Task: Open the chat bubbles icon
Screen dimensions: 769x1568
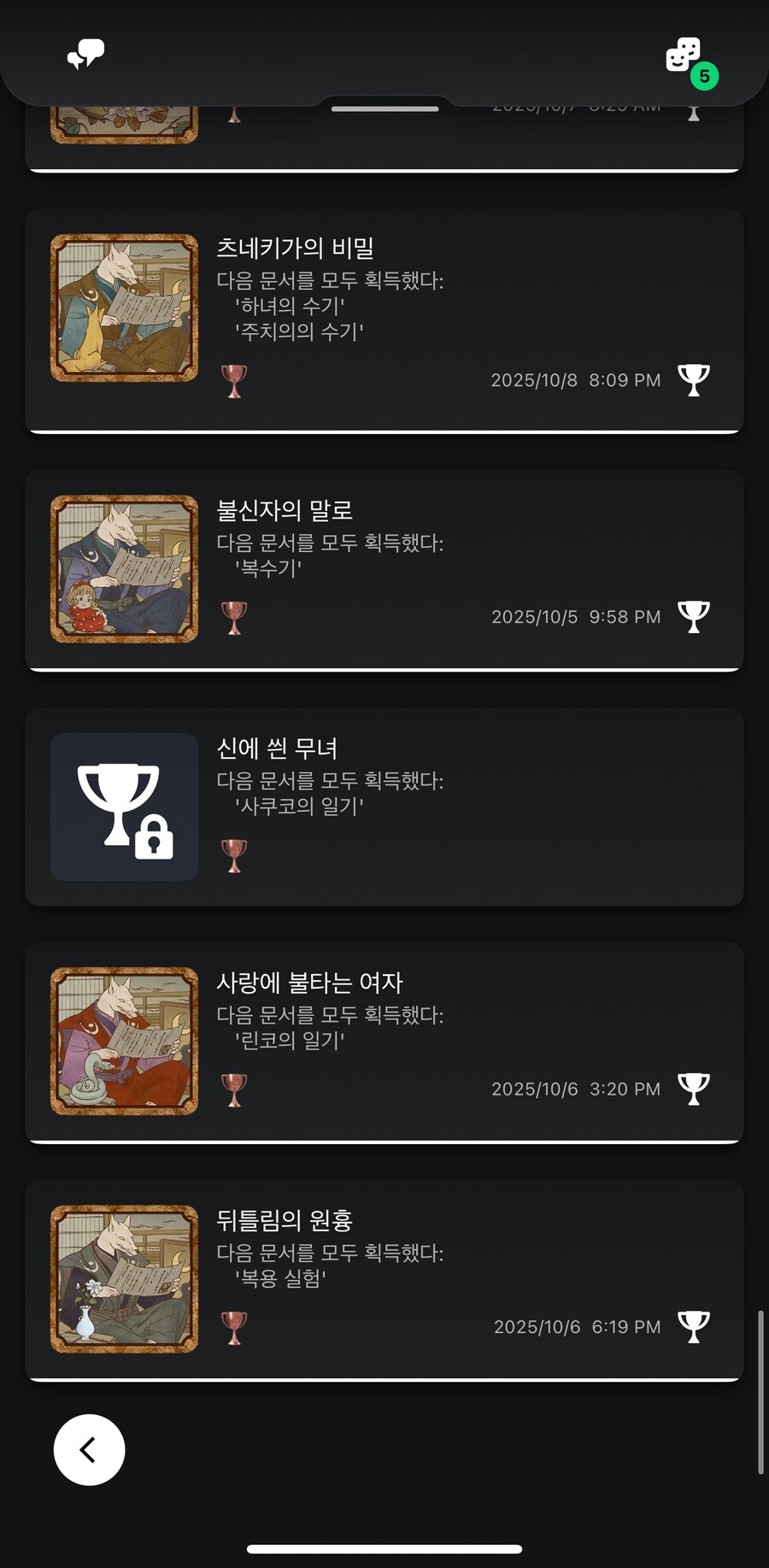Action: coord(85,55)
